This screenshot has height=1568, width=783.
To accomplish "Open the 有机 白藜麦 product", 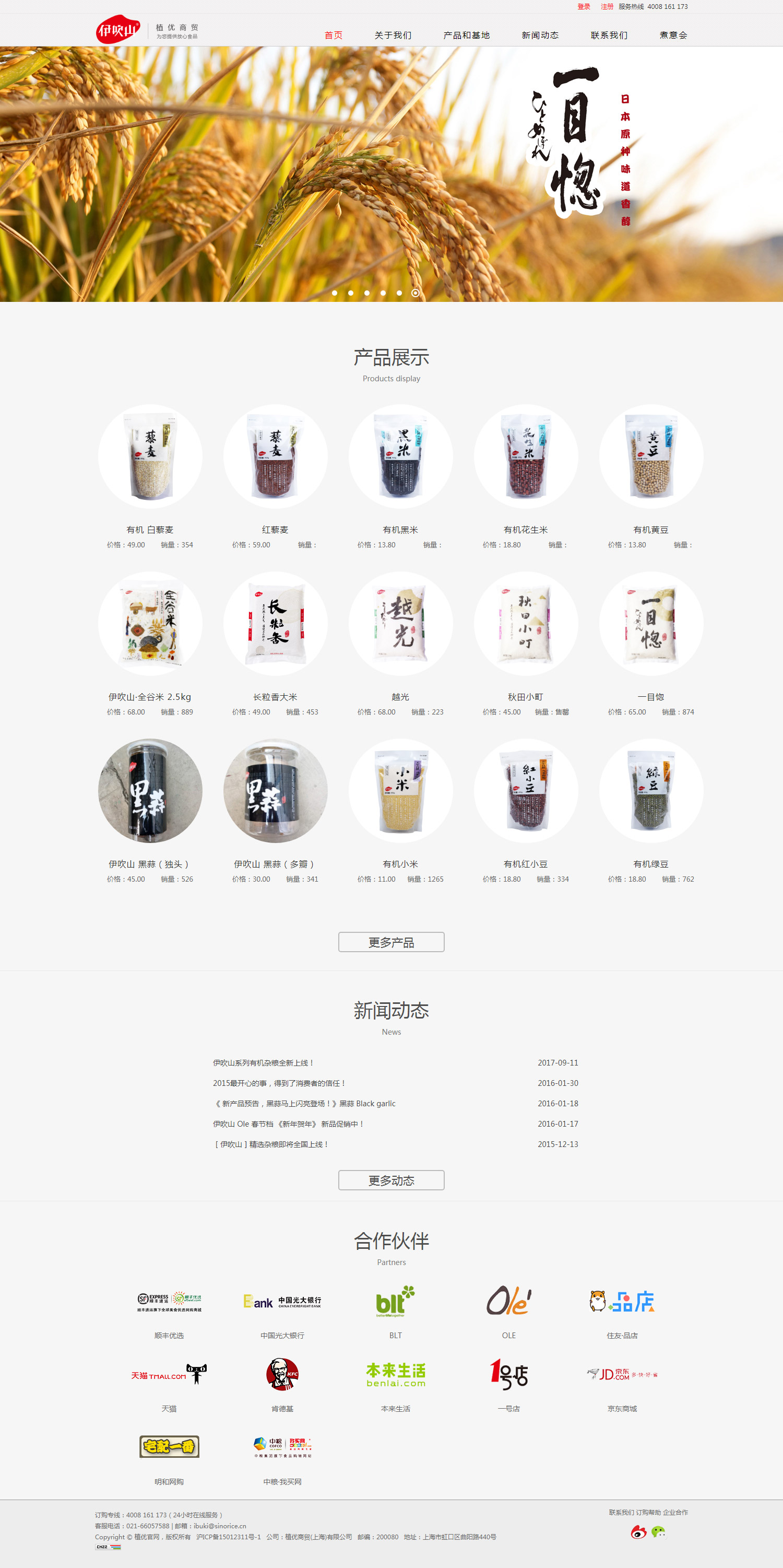I will (x=150, y=457).
